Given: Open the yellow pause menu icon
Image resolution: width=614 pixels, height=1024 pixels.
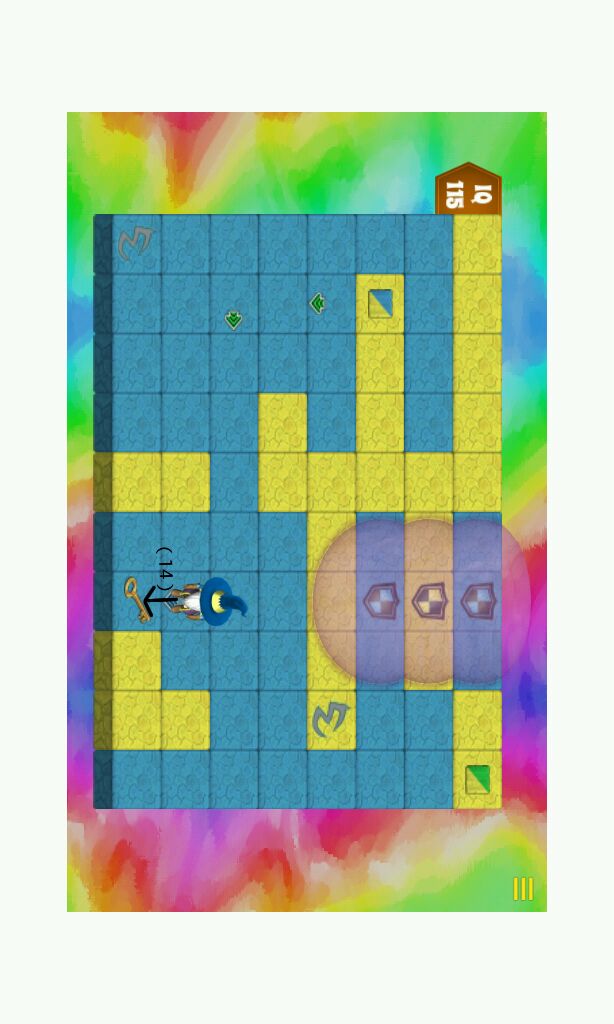Looking at the screenshot, I should [523, 889].
